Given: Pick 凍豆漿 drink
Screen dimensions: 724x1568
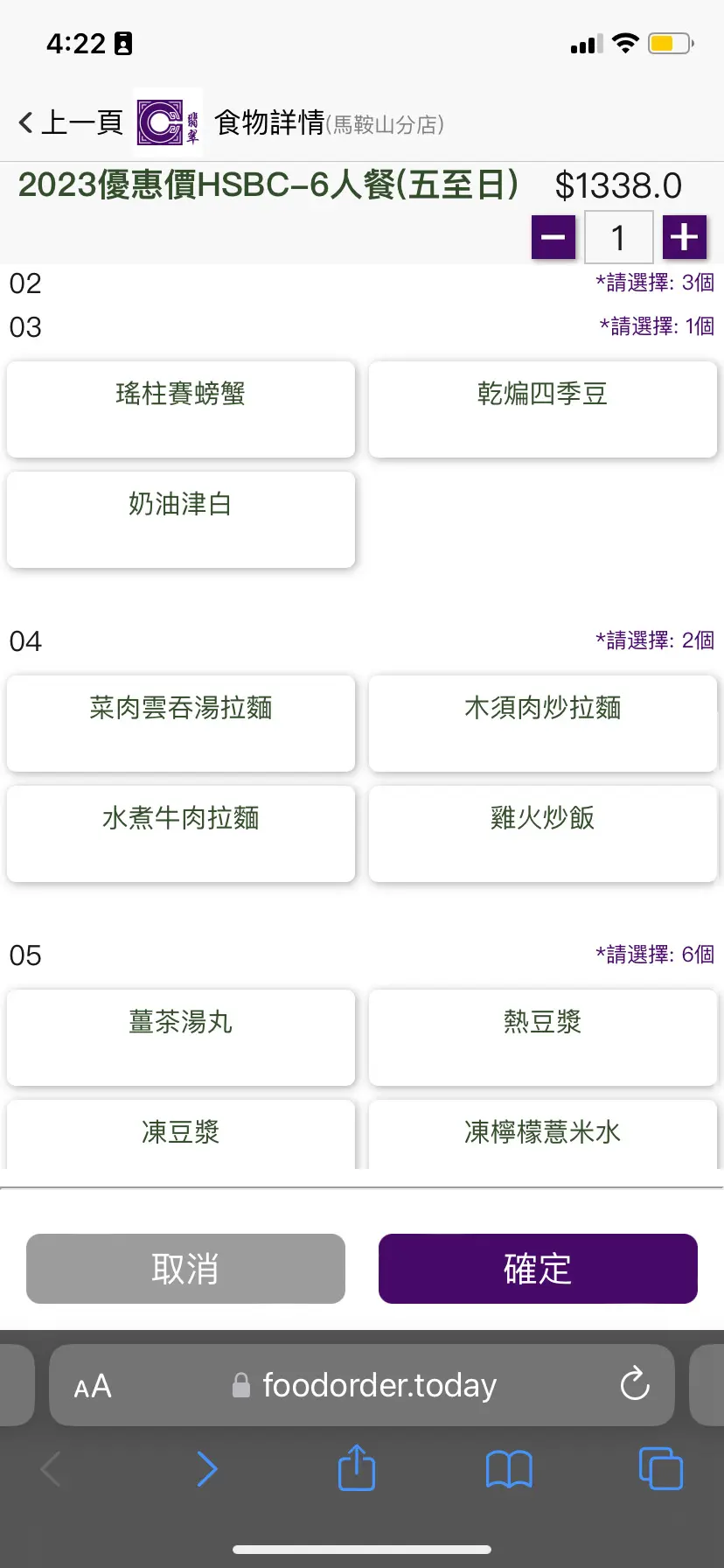Looking at the screenshot, I should [x=181, y=1134].
